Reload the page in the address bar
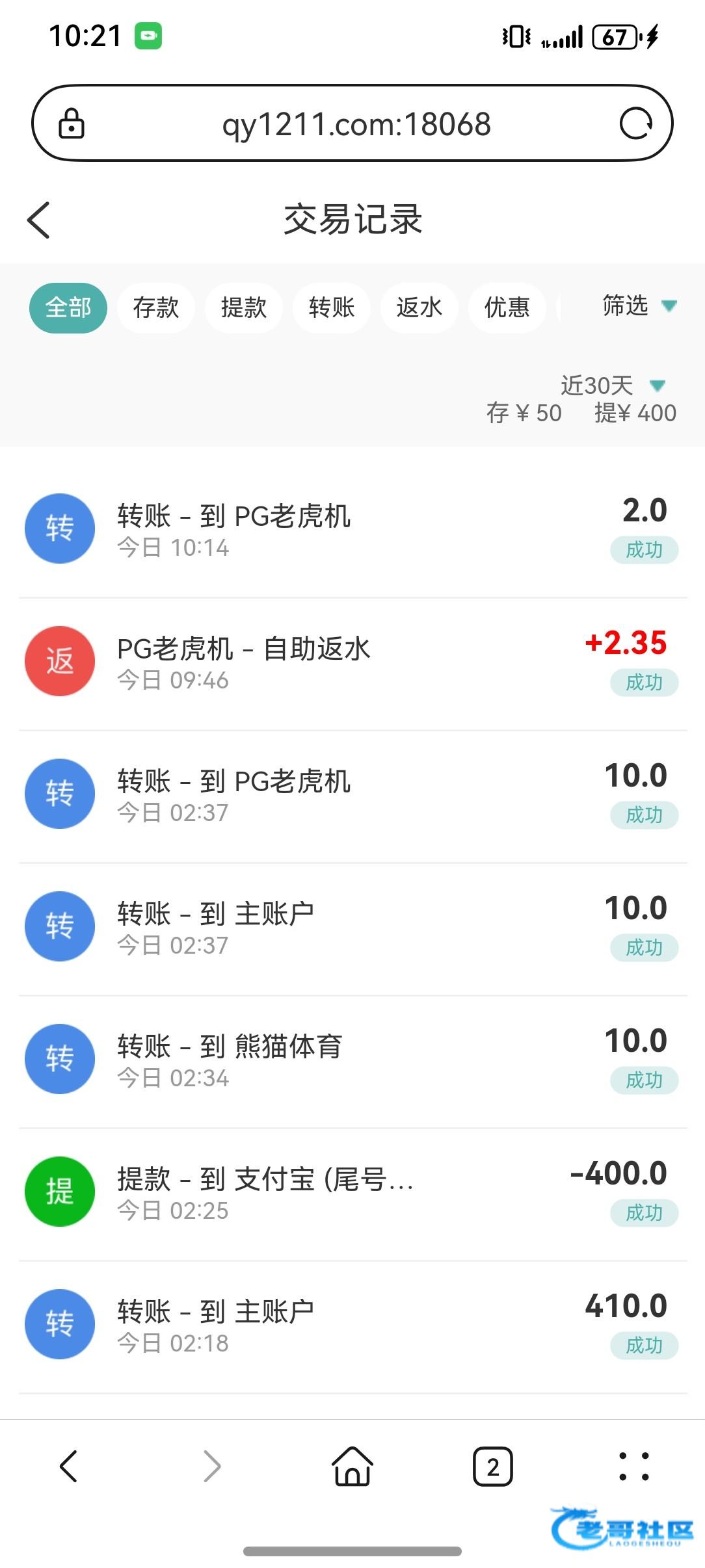Image resolution: width=705 pixels, height=1568 pixels. pos(635,124)
